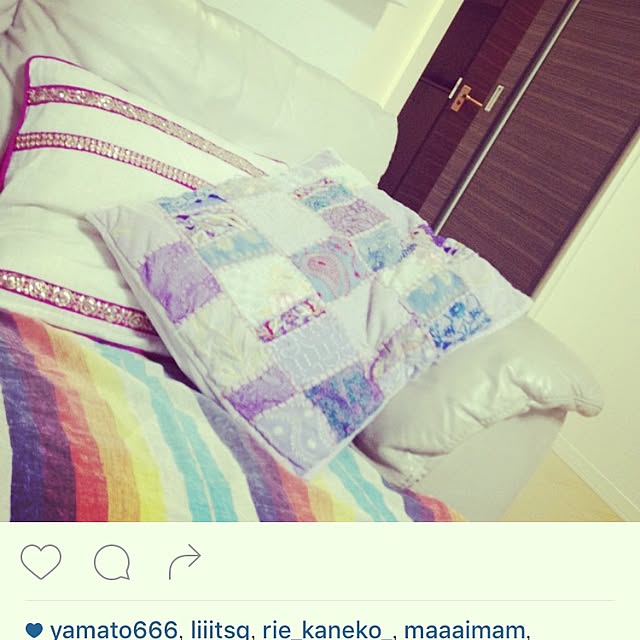Image resolution: width=640 pixels, height=640 pixels.
Task: Open comments on this post
Action: click(x=112, y=563)
